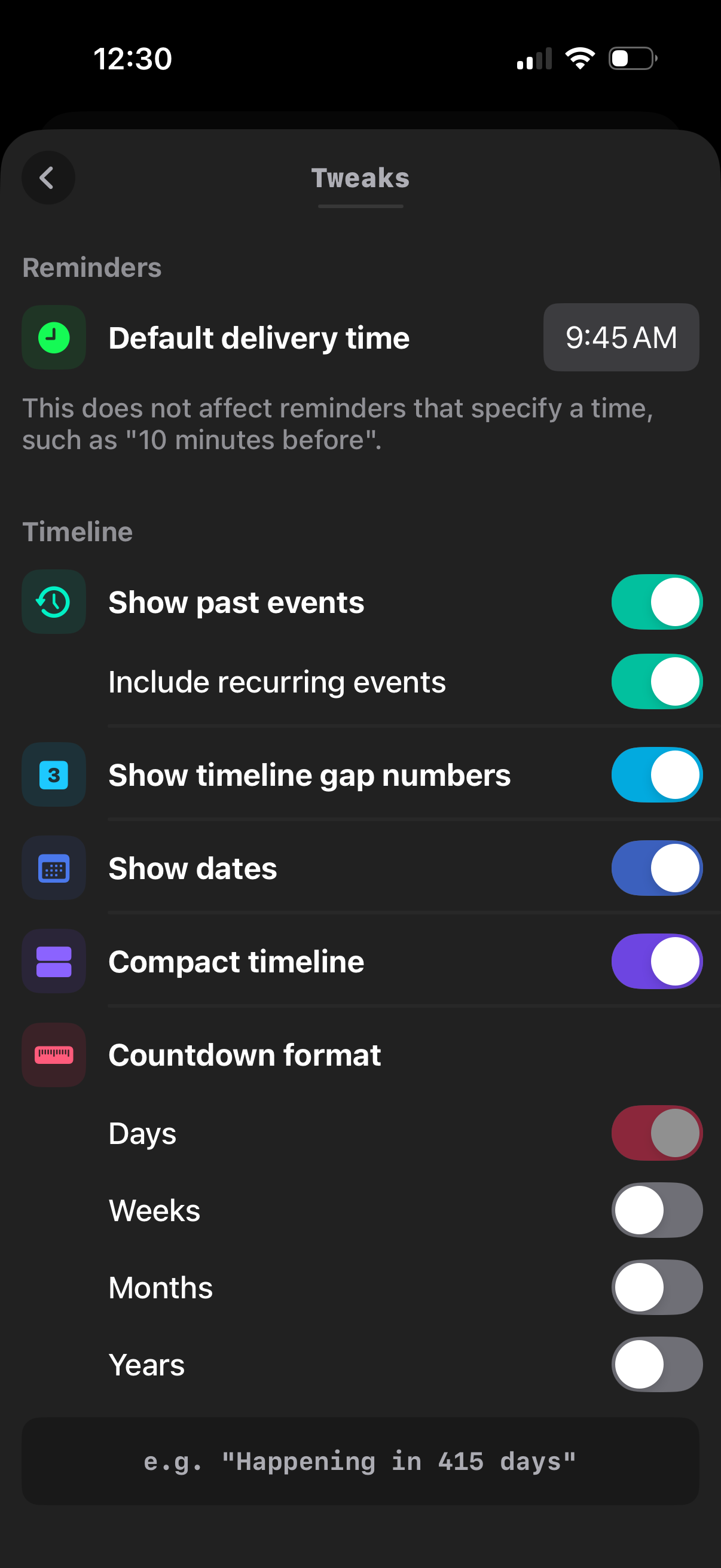Click the purple Compact timeline icon

pyautogui.click(x=54, y=961)
